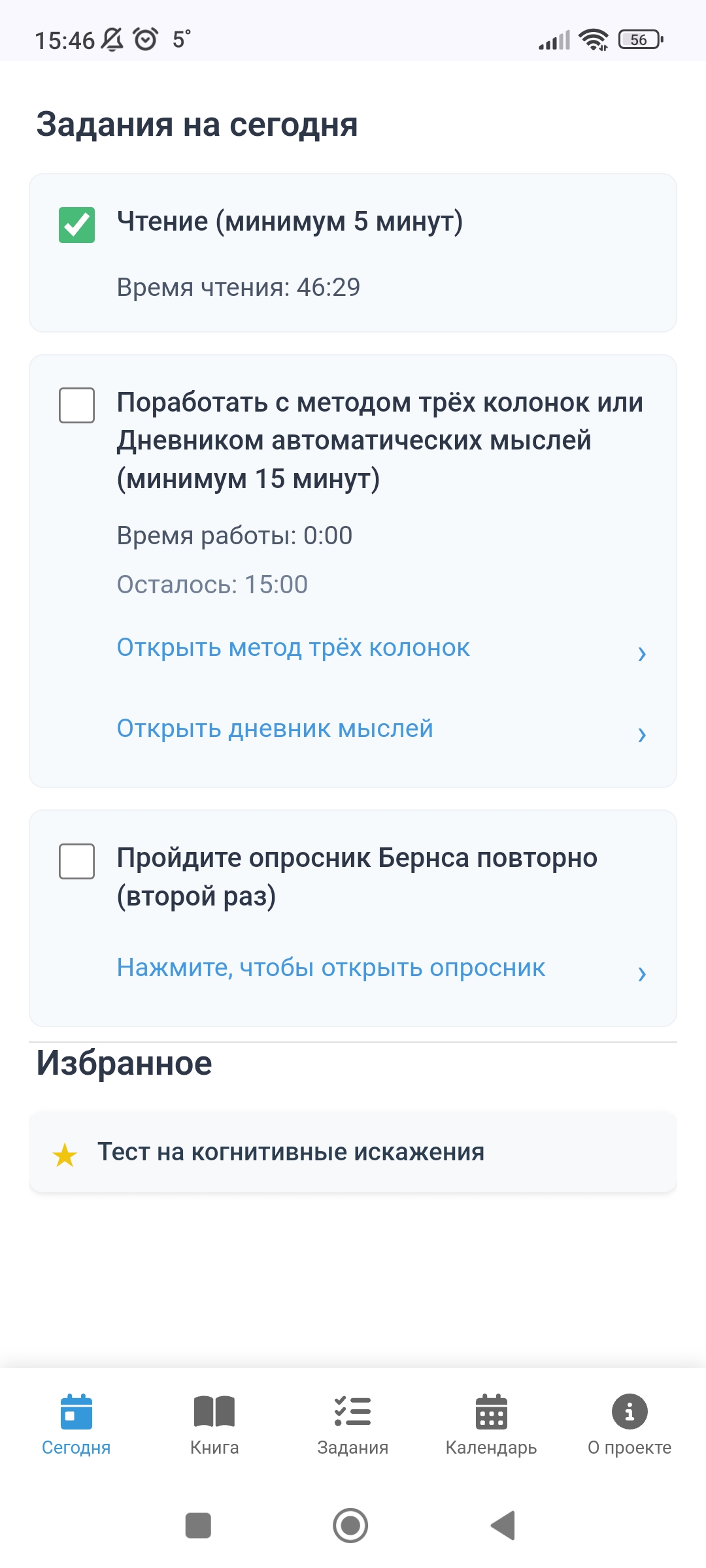Screen dimensions: 706x1568
Task: Switch to the Задания tab
Action: pos(353,1426)
